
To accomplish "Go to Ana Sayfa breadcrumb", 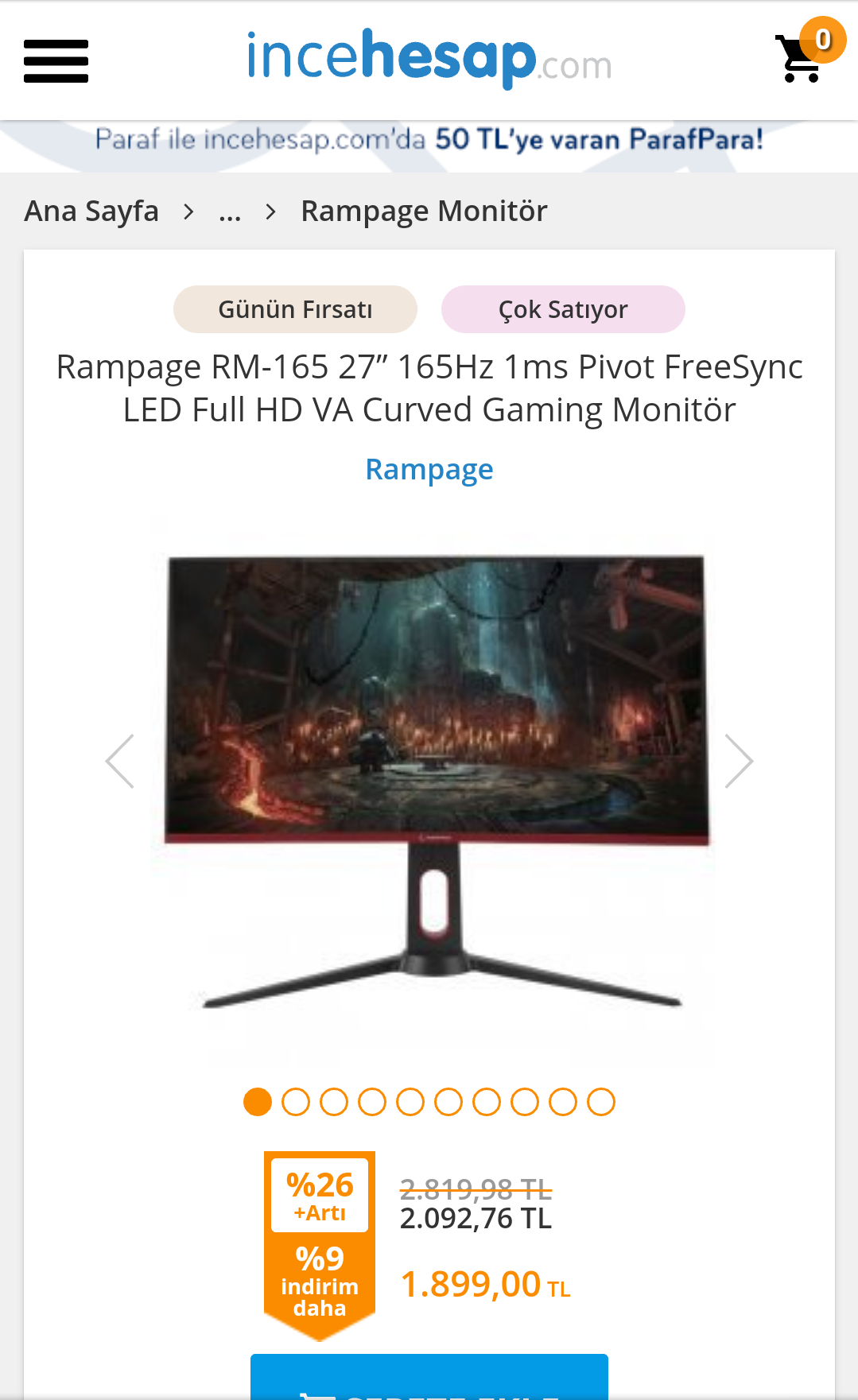I will coord(91,211).
